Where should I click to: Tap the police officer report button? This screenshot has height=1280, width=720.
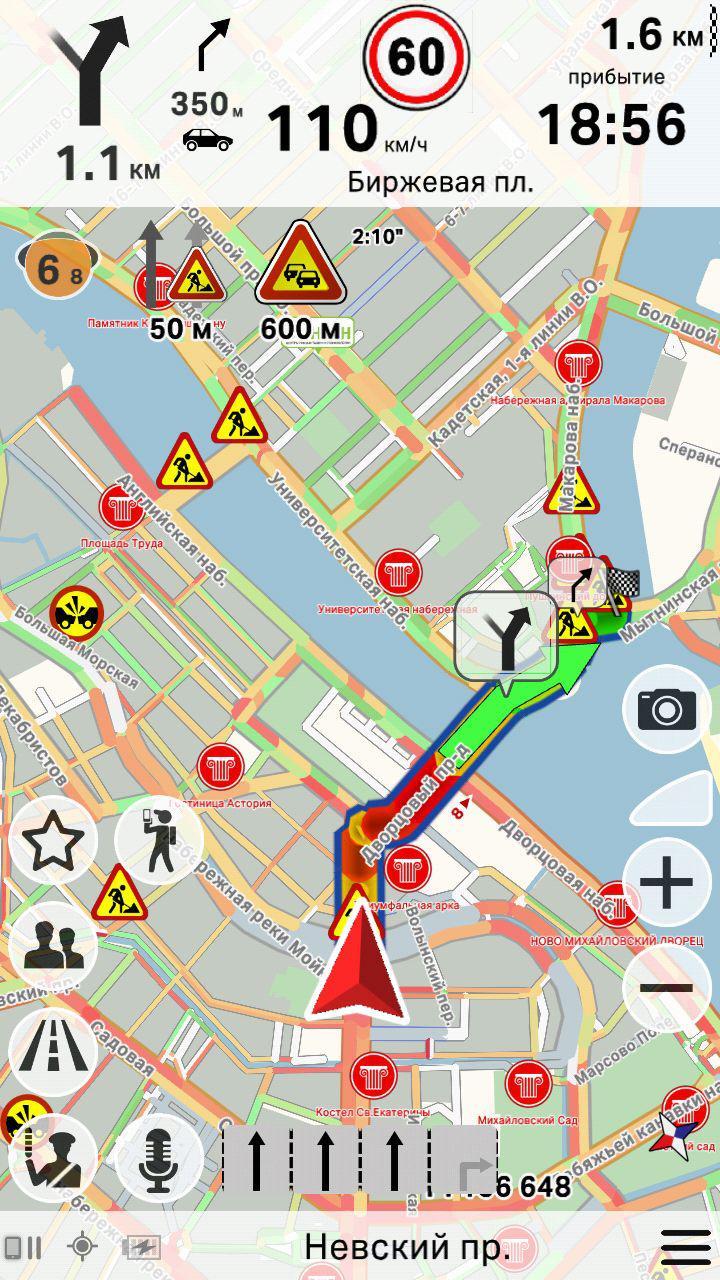pyautogui.click(x=52, y=1158)
